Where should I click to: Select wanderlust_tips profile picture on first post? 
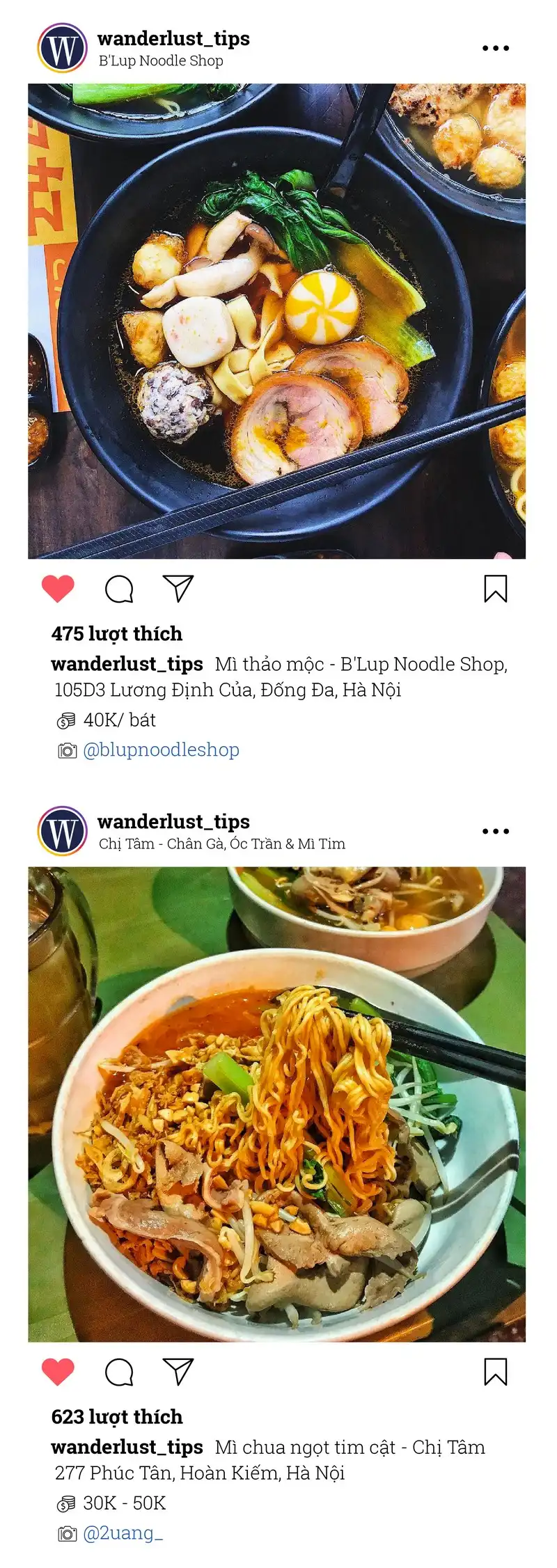pyautogui.click(x=61, y=47)
